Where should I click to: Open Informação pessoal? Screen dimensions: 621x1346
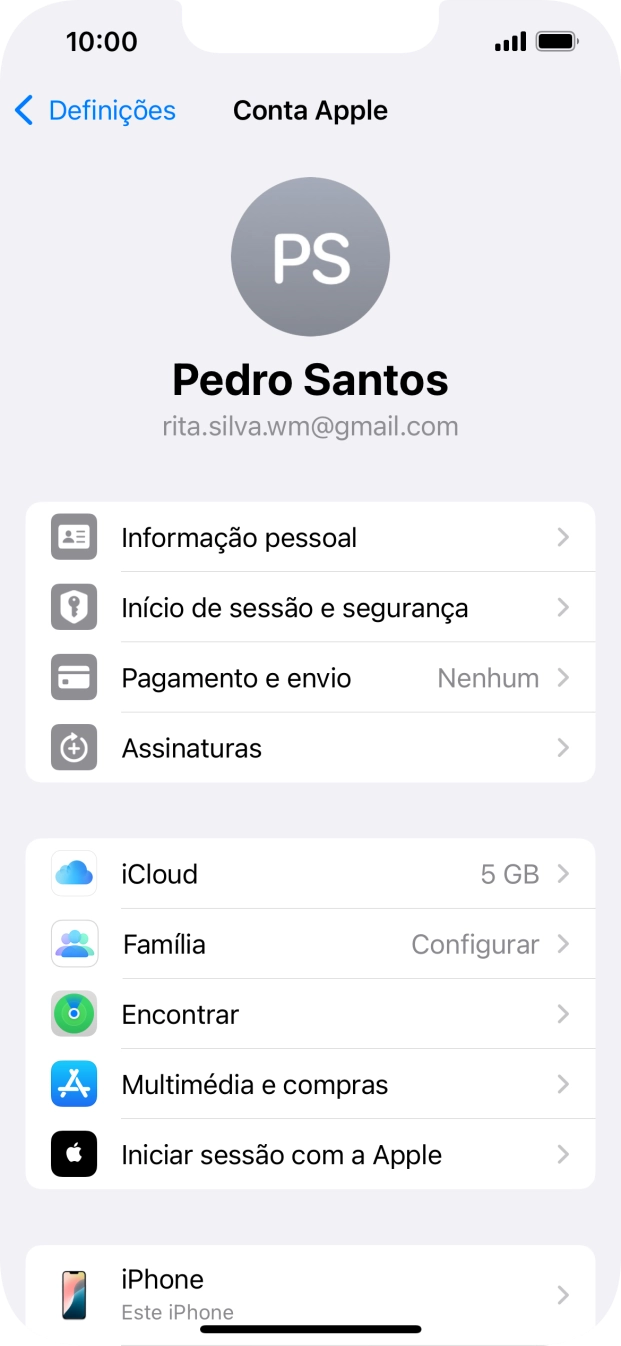click(310, 538)
